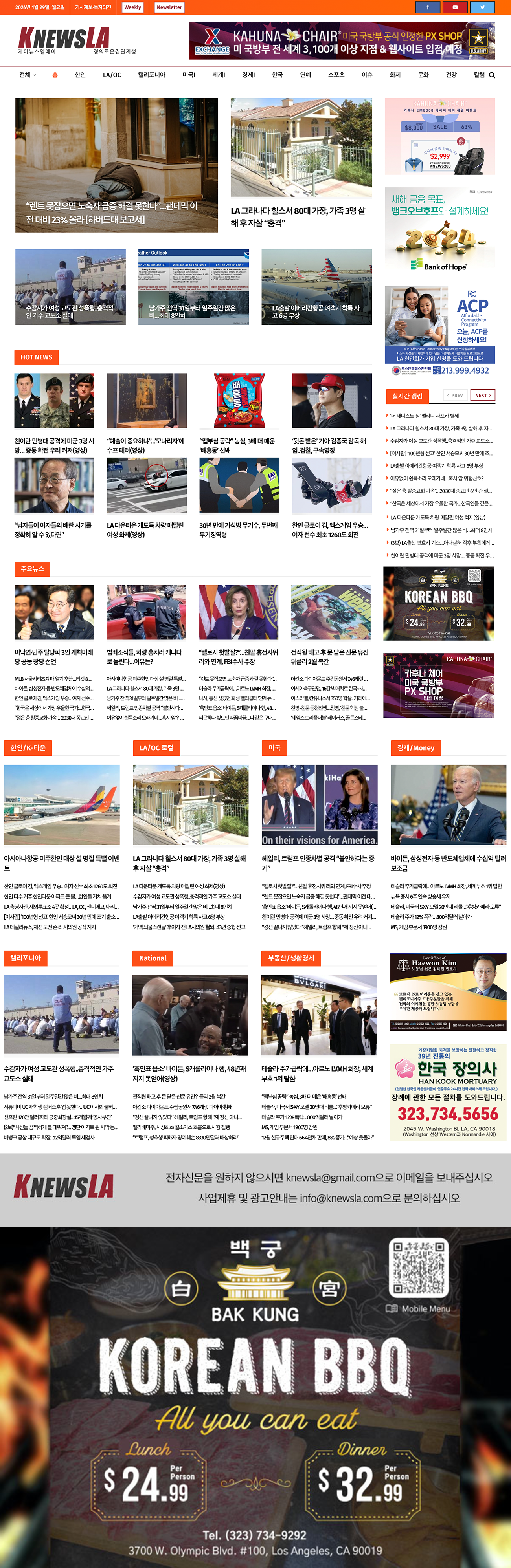511x1568 pixels.
Task: Tap the Weekly button
Action: pyautogui.click(x=132, y=7)
